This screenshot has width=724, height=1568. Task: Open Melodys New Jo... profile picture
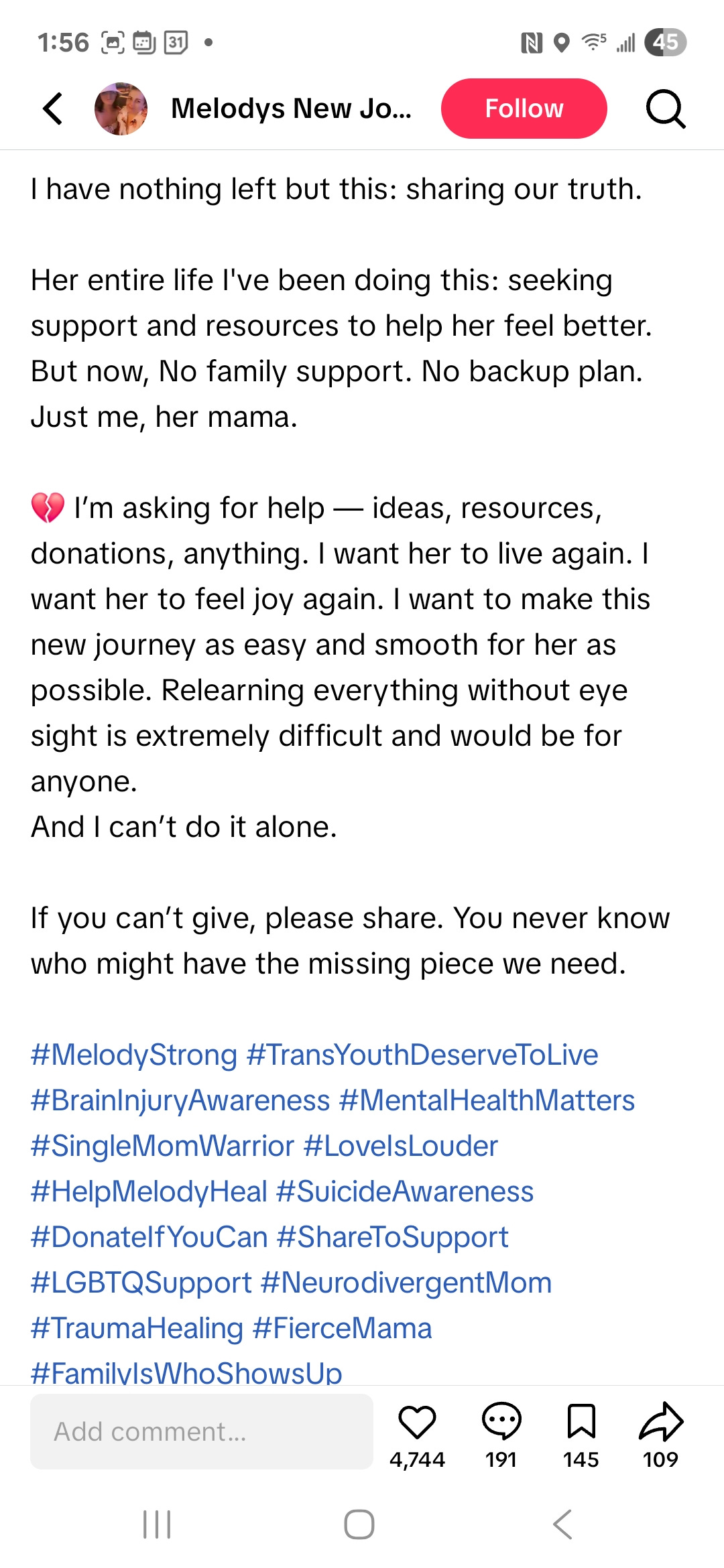click(121, 109)
